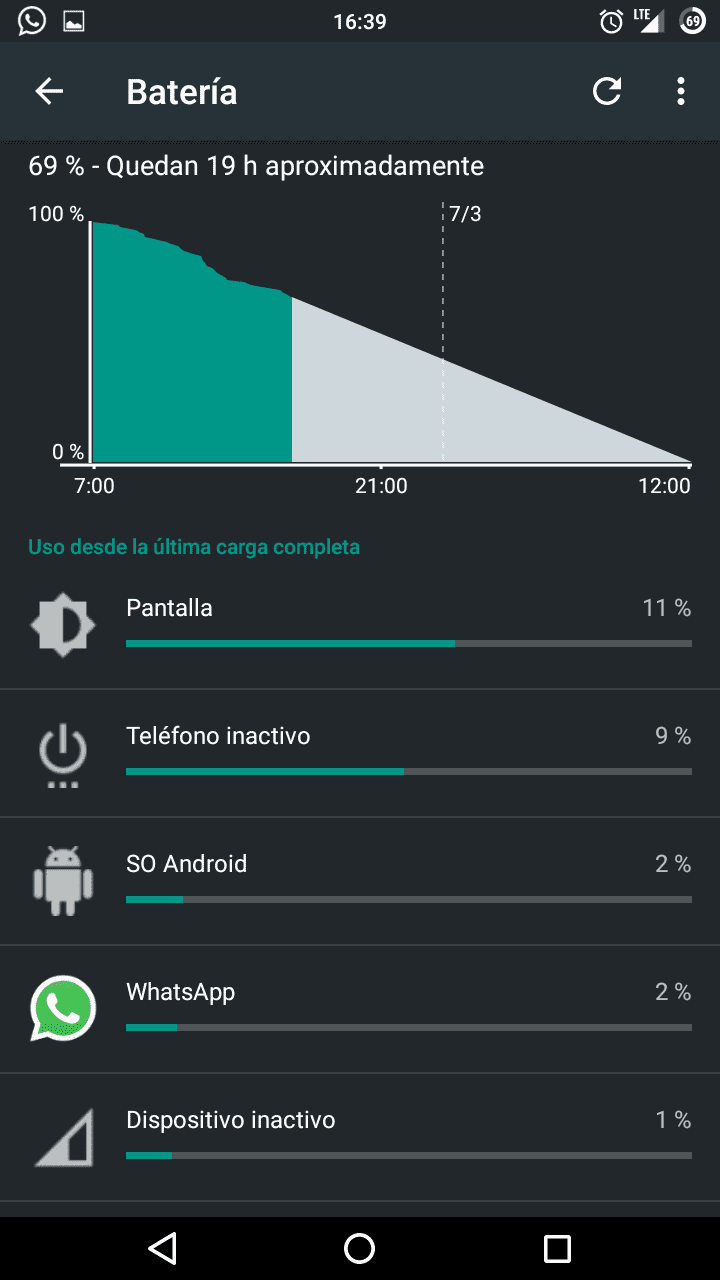Open Pantalla battery usage details

tap(360, 625)
